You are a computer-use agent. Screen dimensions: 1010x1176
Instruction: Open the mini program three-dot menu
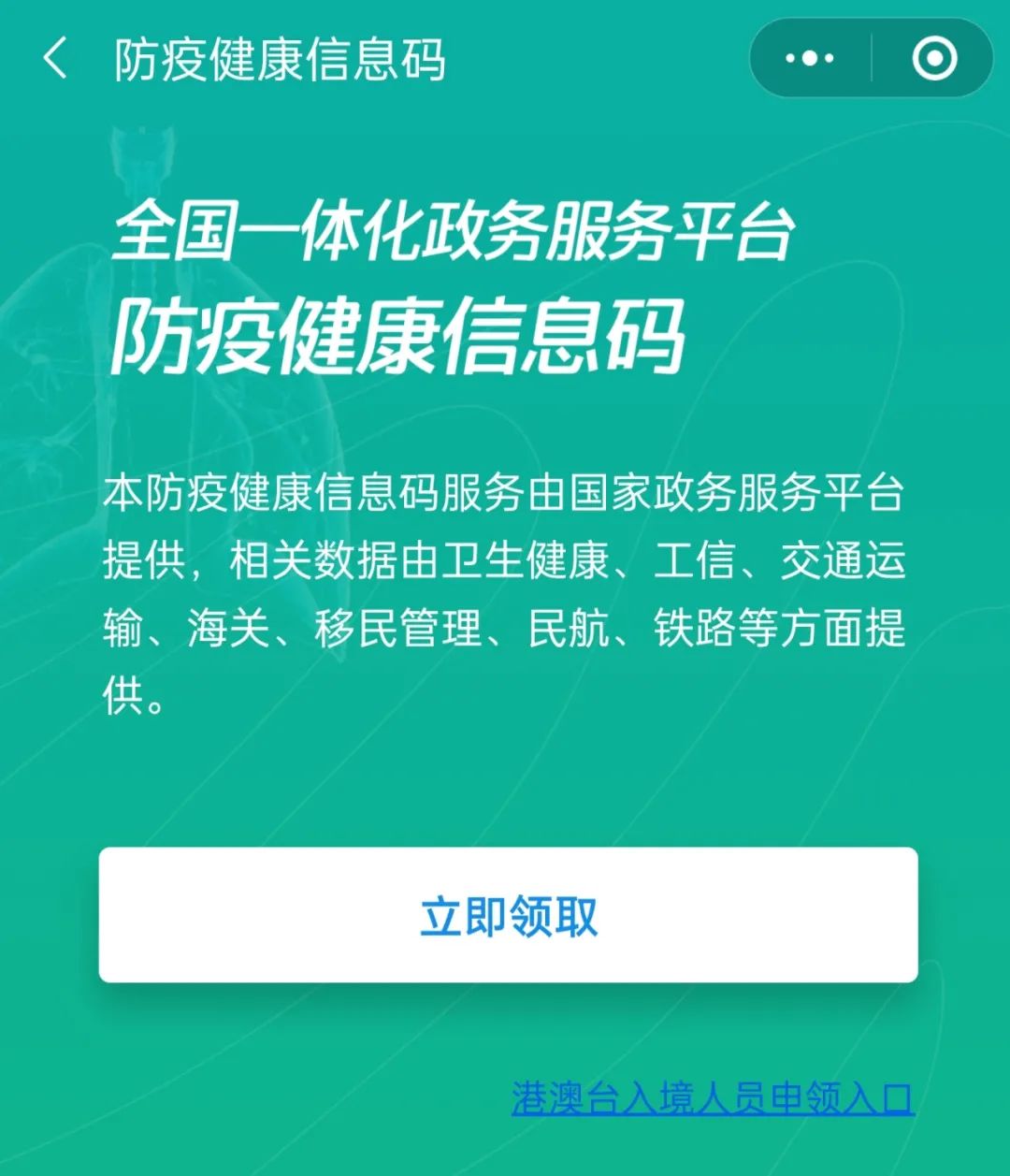point(810,58)
